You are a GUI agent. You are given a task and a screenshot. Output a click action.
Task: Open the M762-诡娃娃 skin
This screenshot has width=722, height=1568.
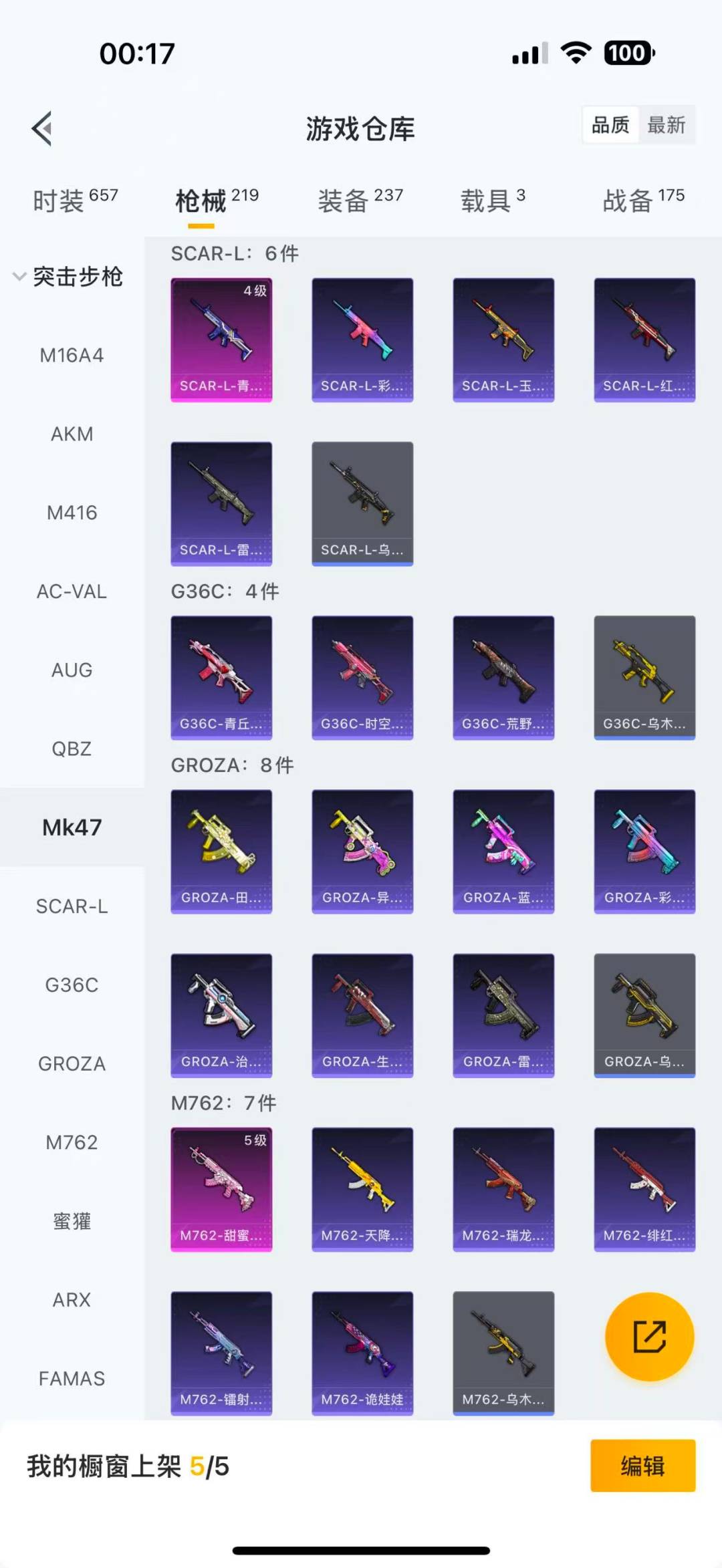coord(362,1352)
